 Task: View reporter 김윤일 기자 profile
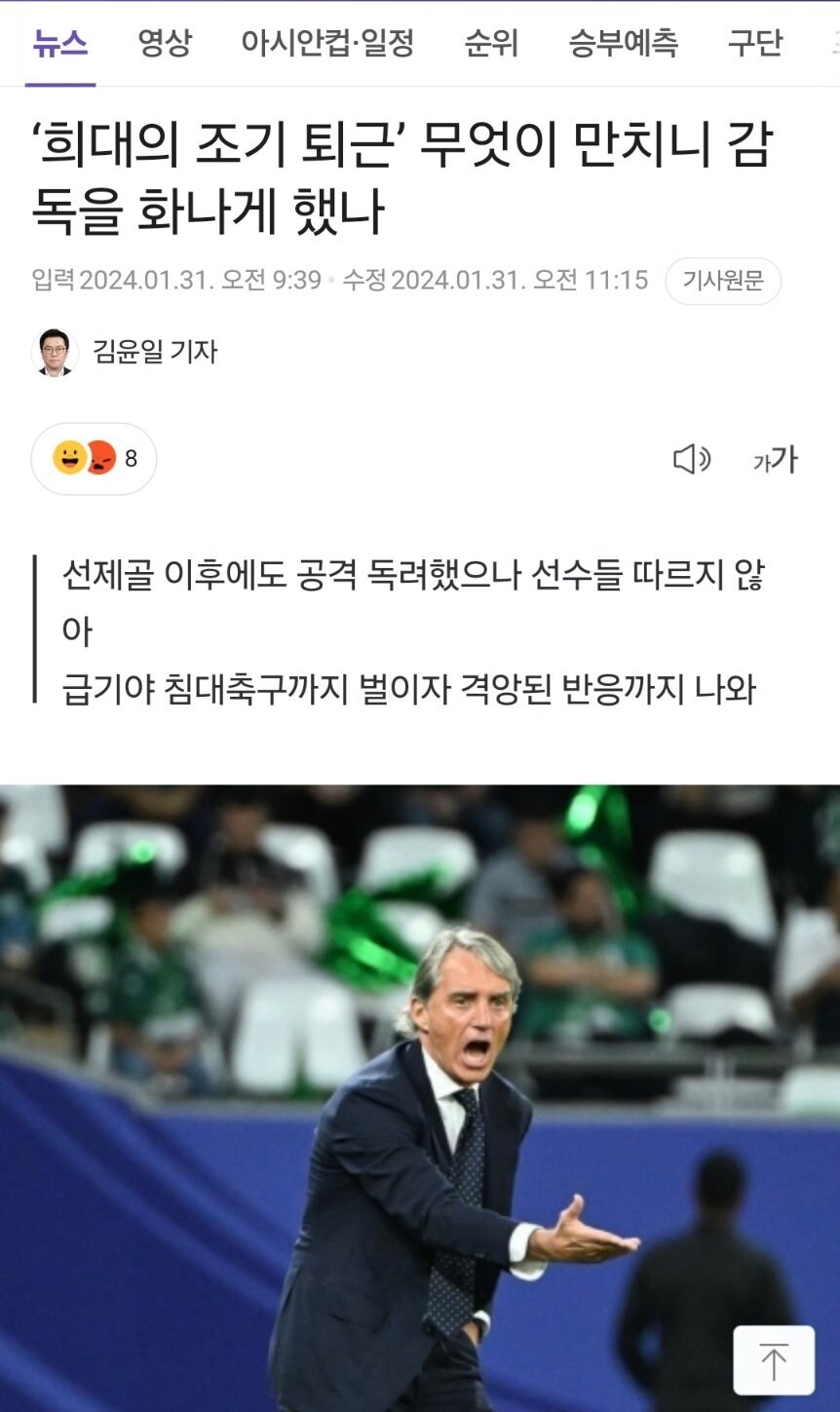pos(125,352)
